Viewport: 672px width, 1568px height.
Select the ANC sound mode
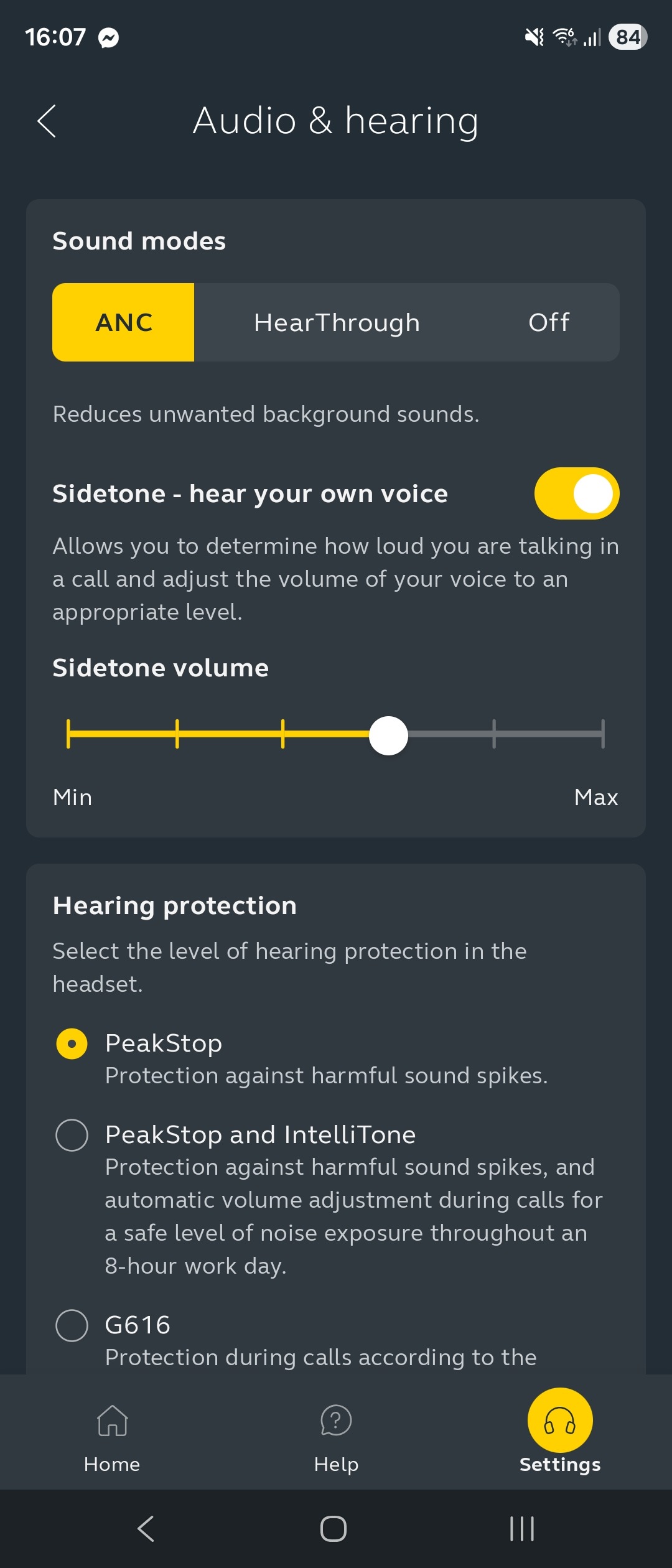(x=124, y=322)
